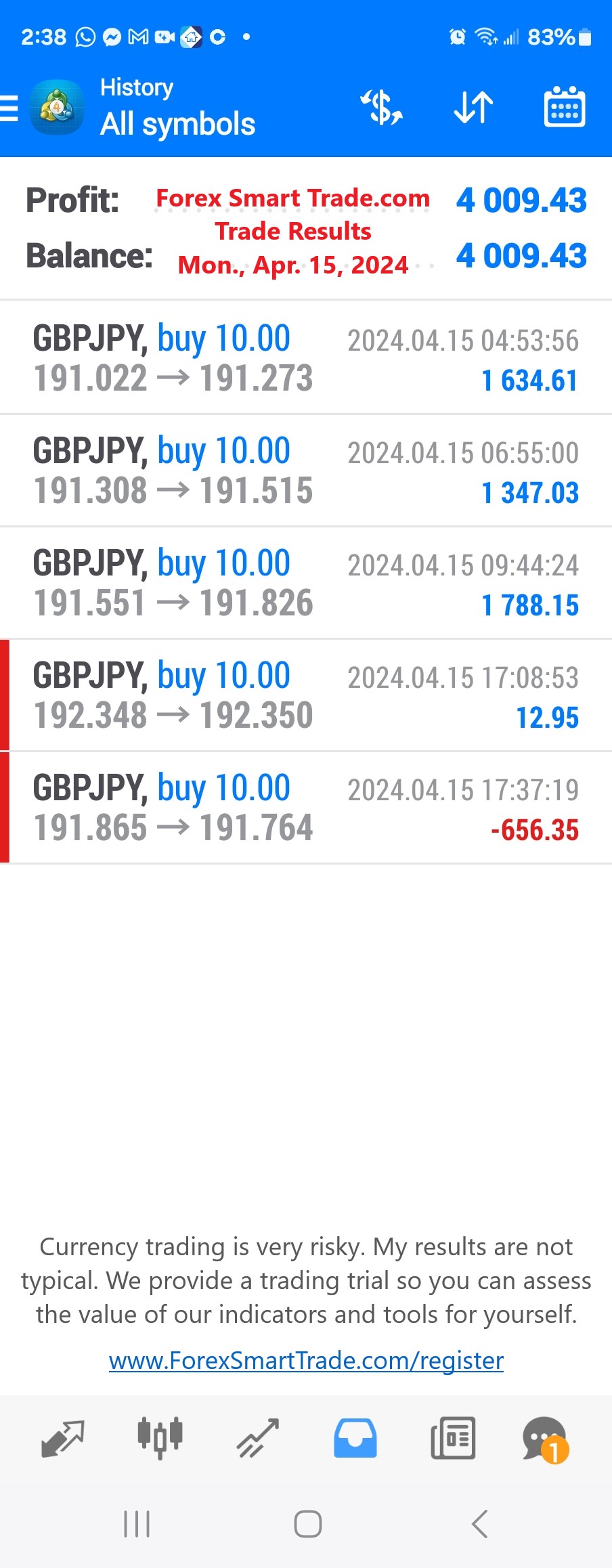The image size is (612, 1568).
Task: Filter history by symbol using dollar icon
Action: click(382, 108)
